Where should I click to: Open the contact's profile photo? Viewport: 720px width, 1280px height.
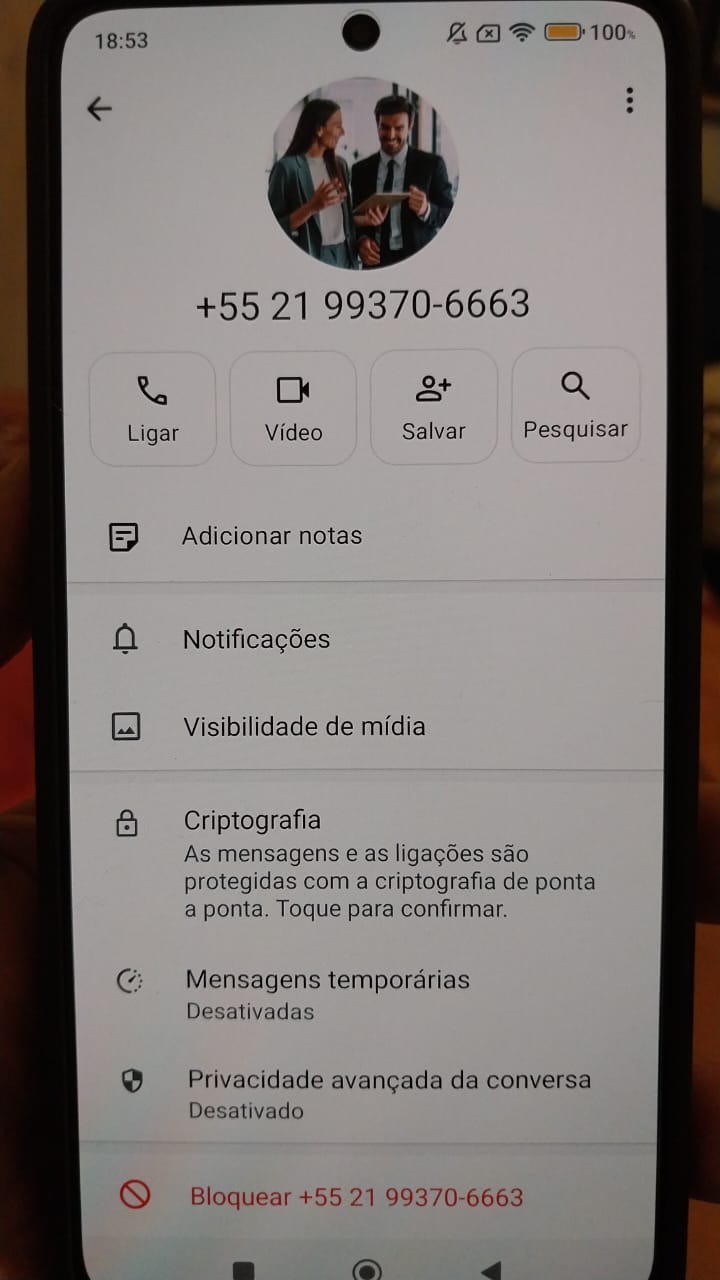(362, 172)
